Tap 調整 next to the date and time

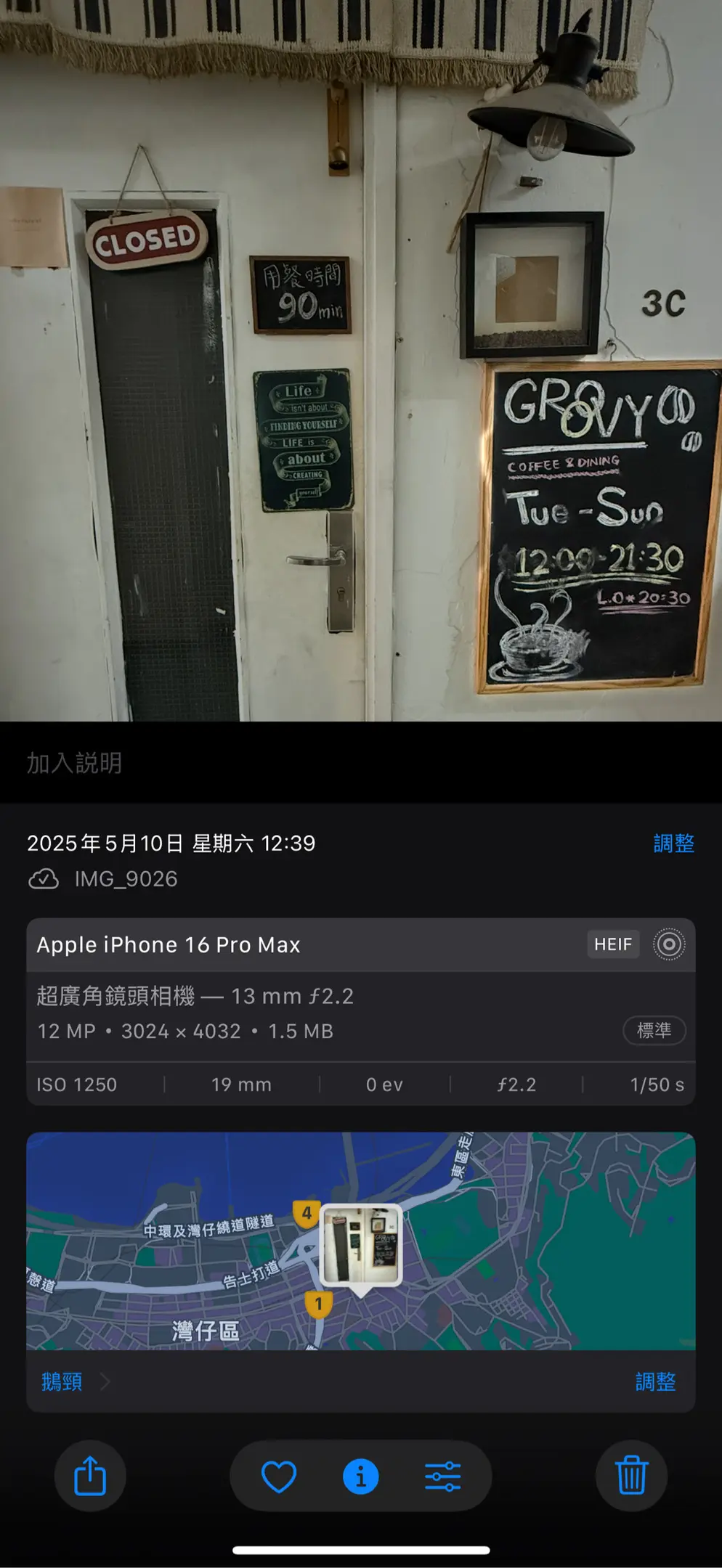point(673,844)
